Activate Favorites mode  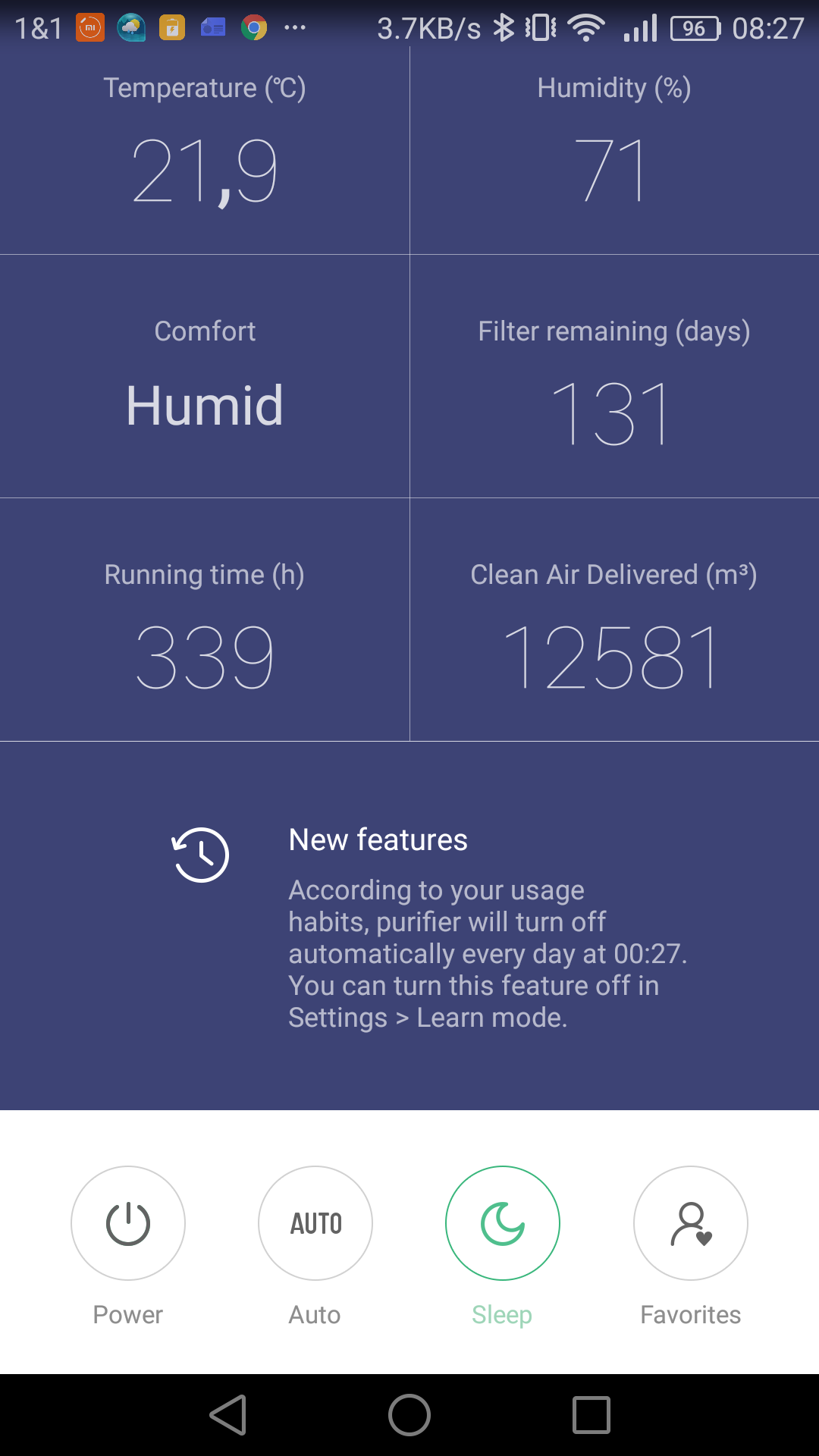coord(690,1222)
